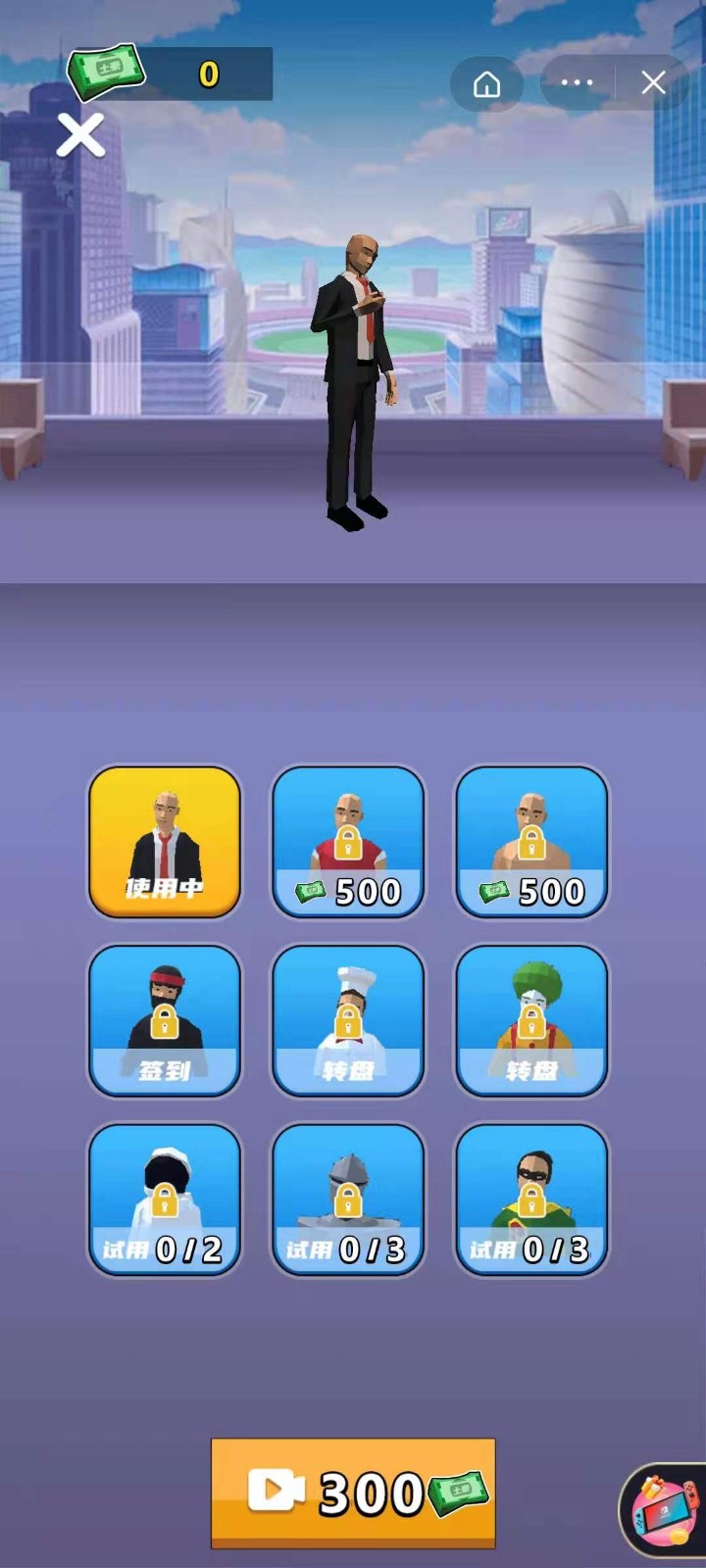Select the ninja skin labeled 签到
The height and width of the screenshot is (1568, 706).
pos(165,1020)
